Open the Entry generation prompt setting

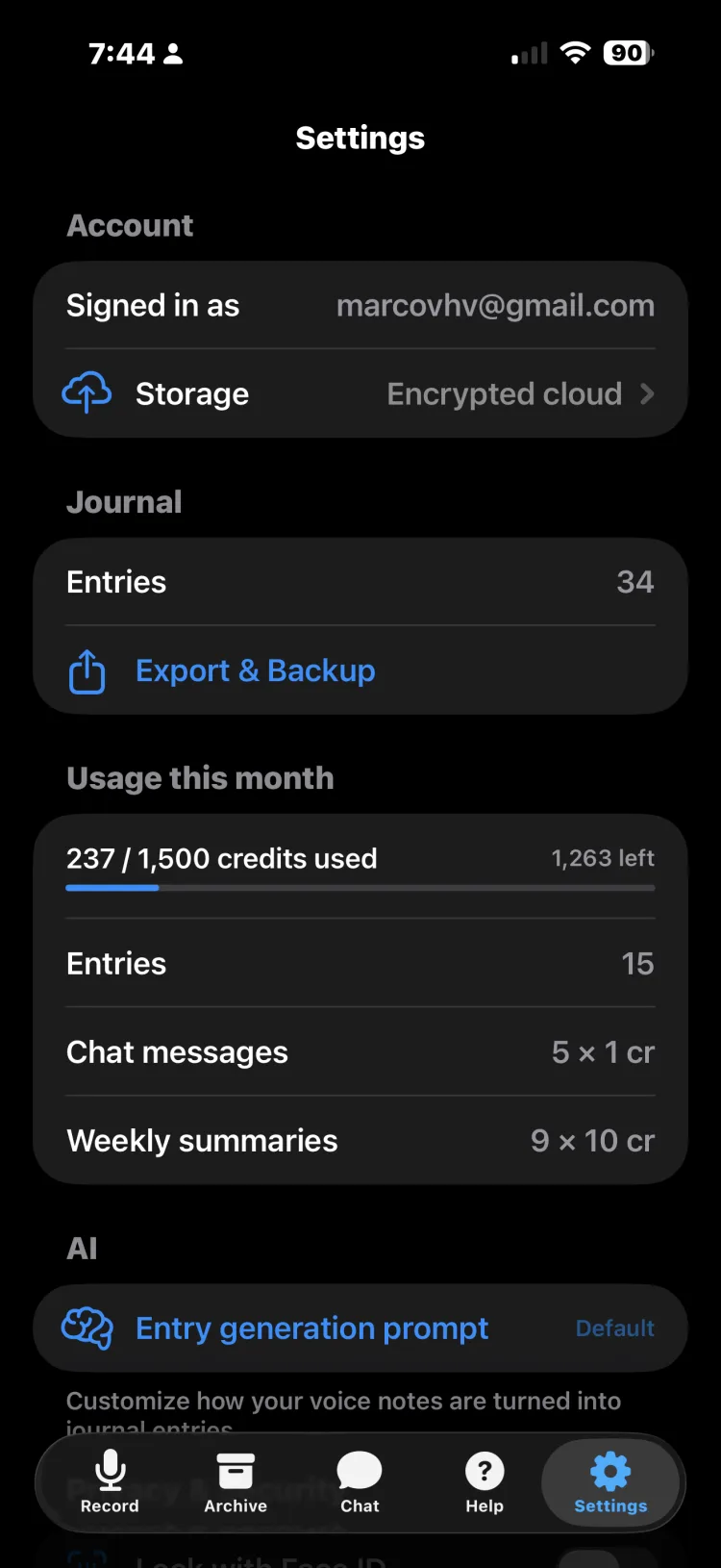pos(360,1328)
